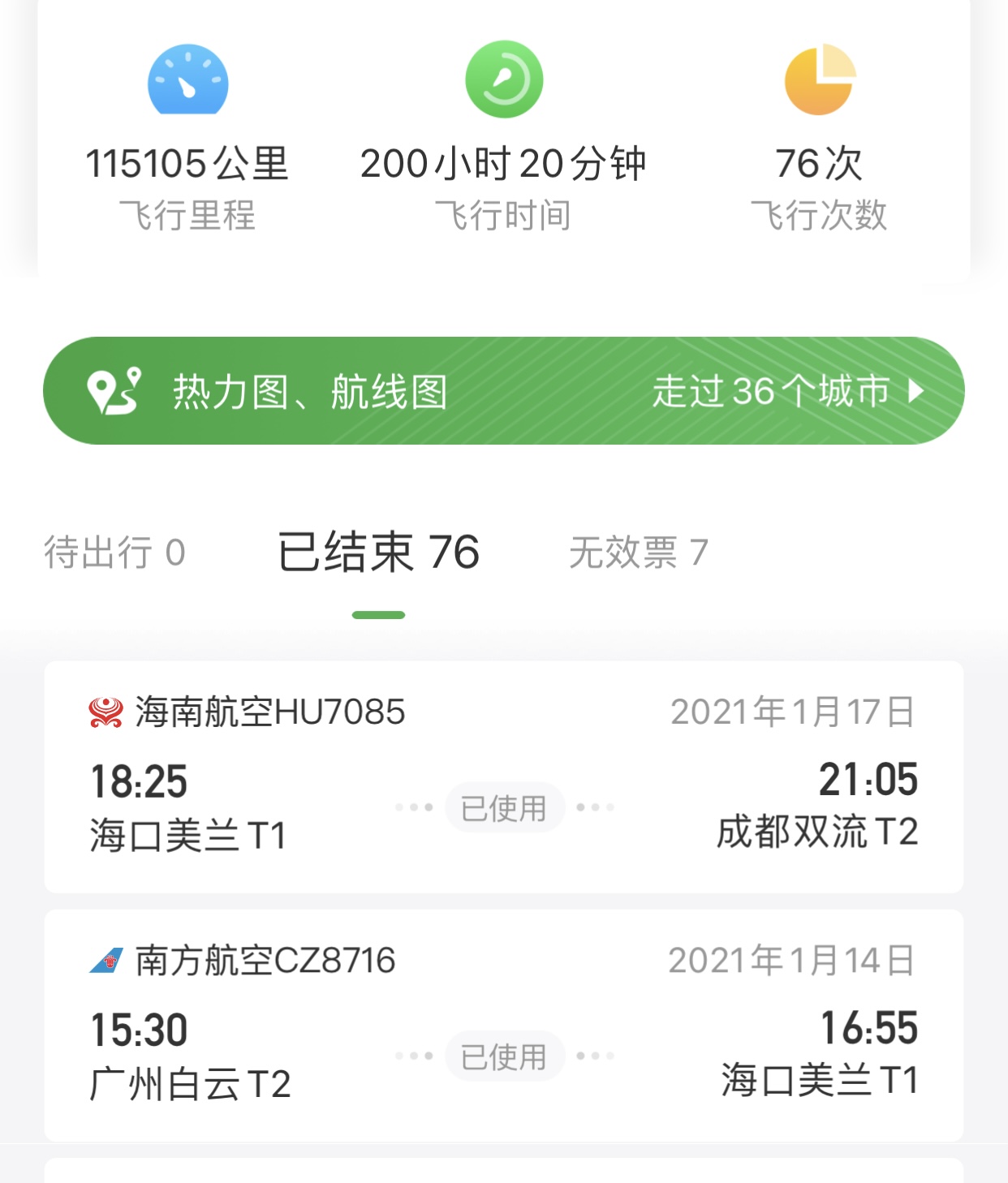Show the 无效票 7 tab

[x=638, y=553]
